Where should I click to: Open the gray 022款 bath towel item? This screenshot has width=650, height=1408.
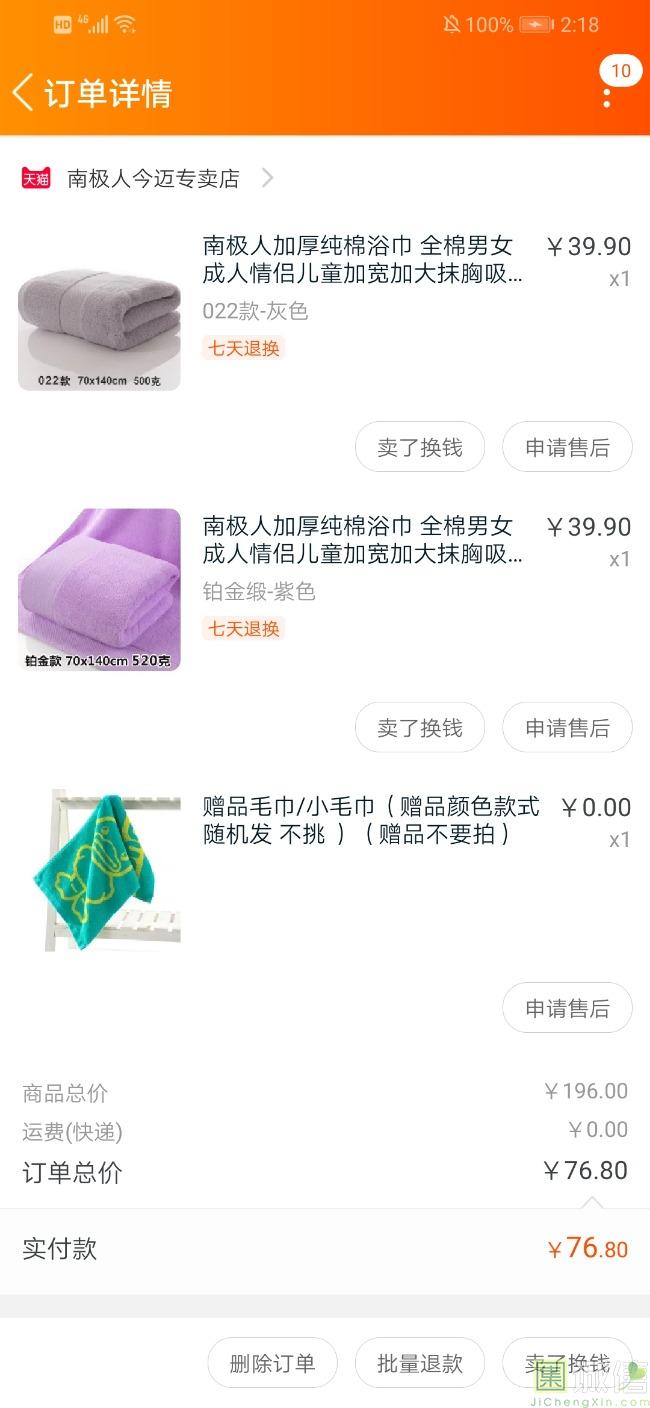click(361, 260)
